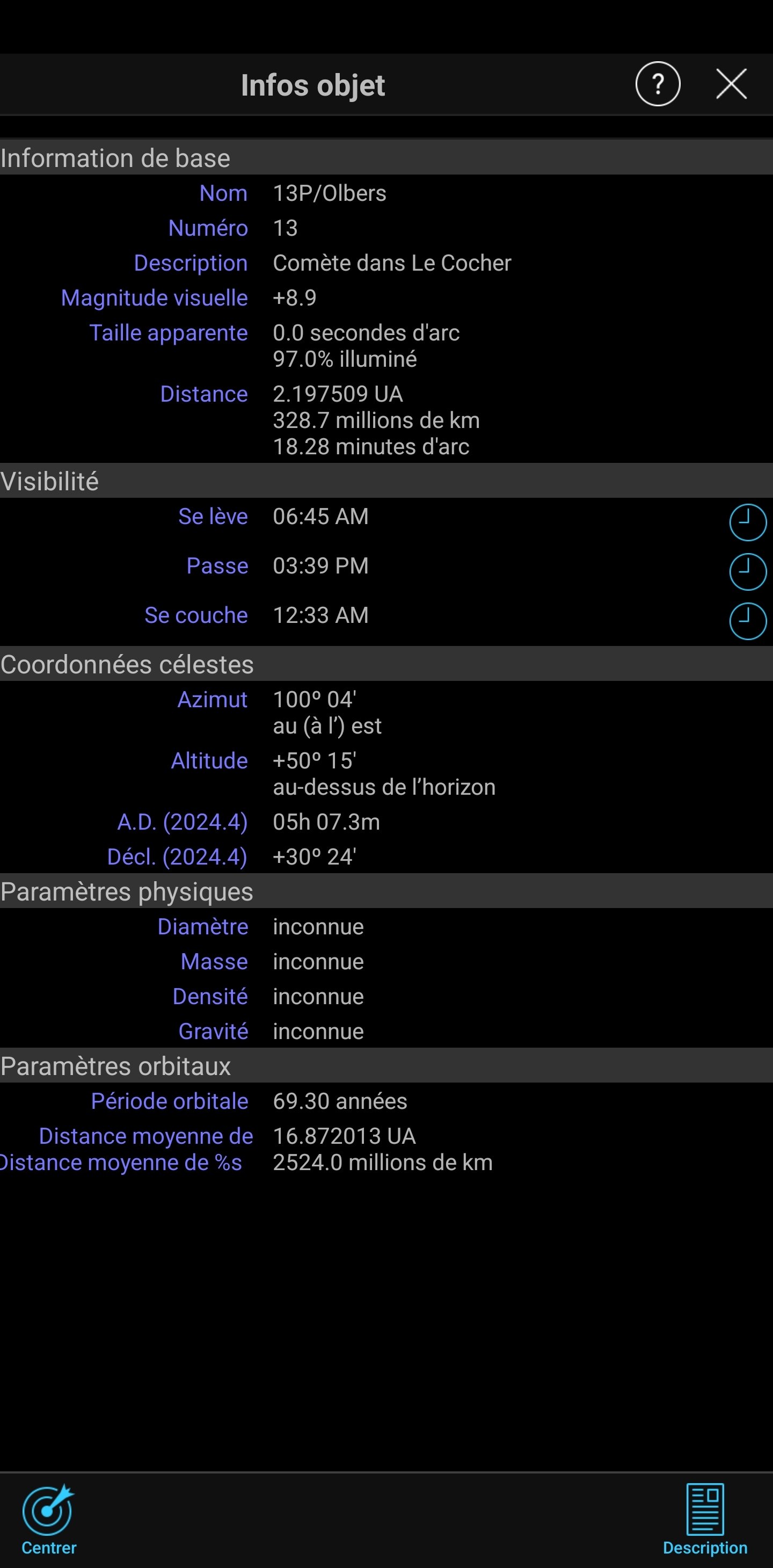The height and width of the screenshot is (1568, 773).
Task: Tap the clock icon next to Se couche
Action: click(747, 621)
